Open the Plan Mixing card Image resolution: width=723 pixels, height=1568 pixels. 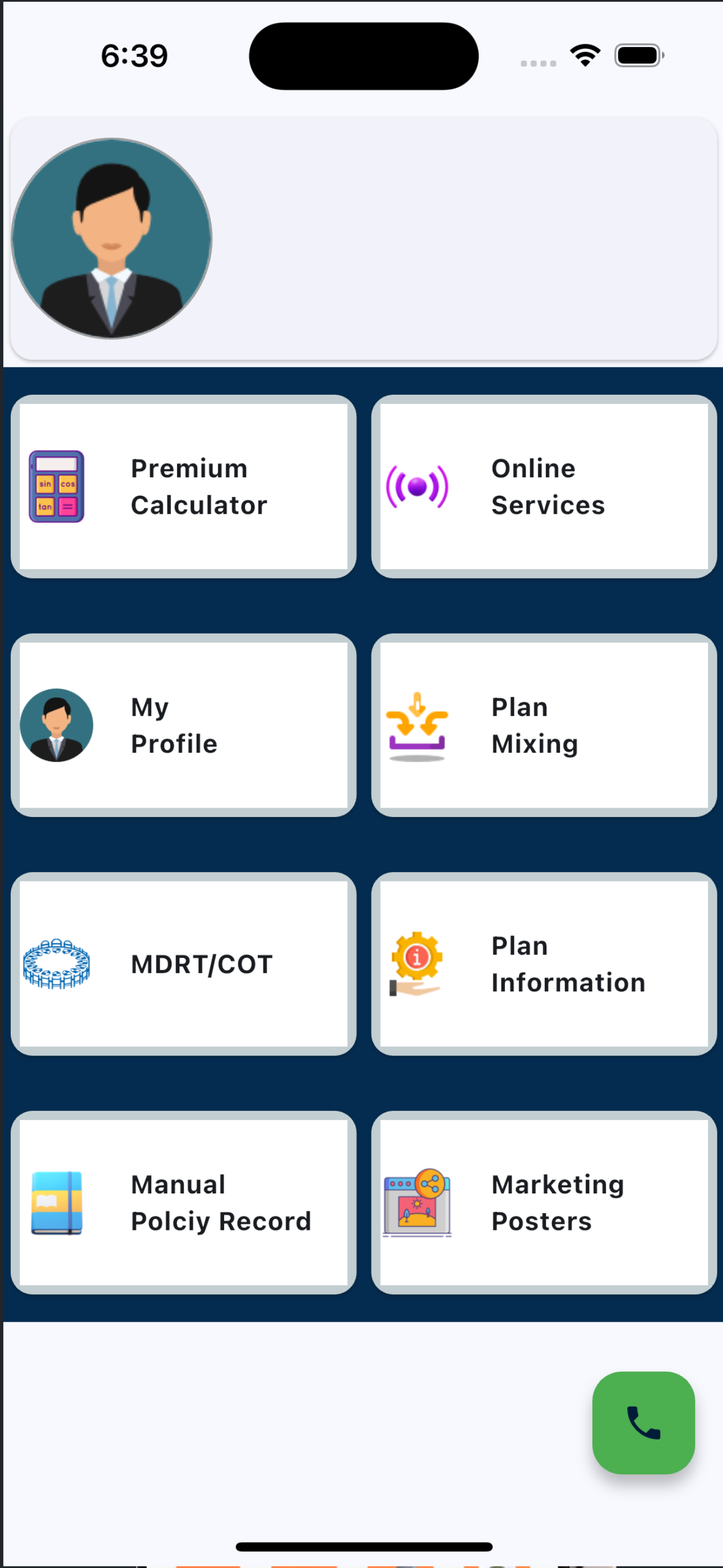click(x=544, y=725)
